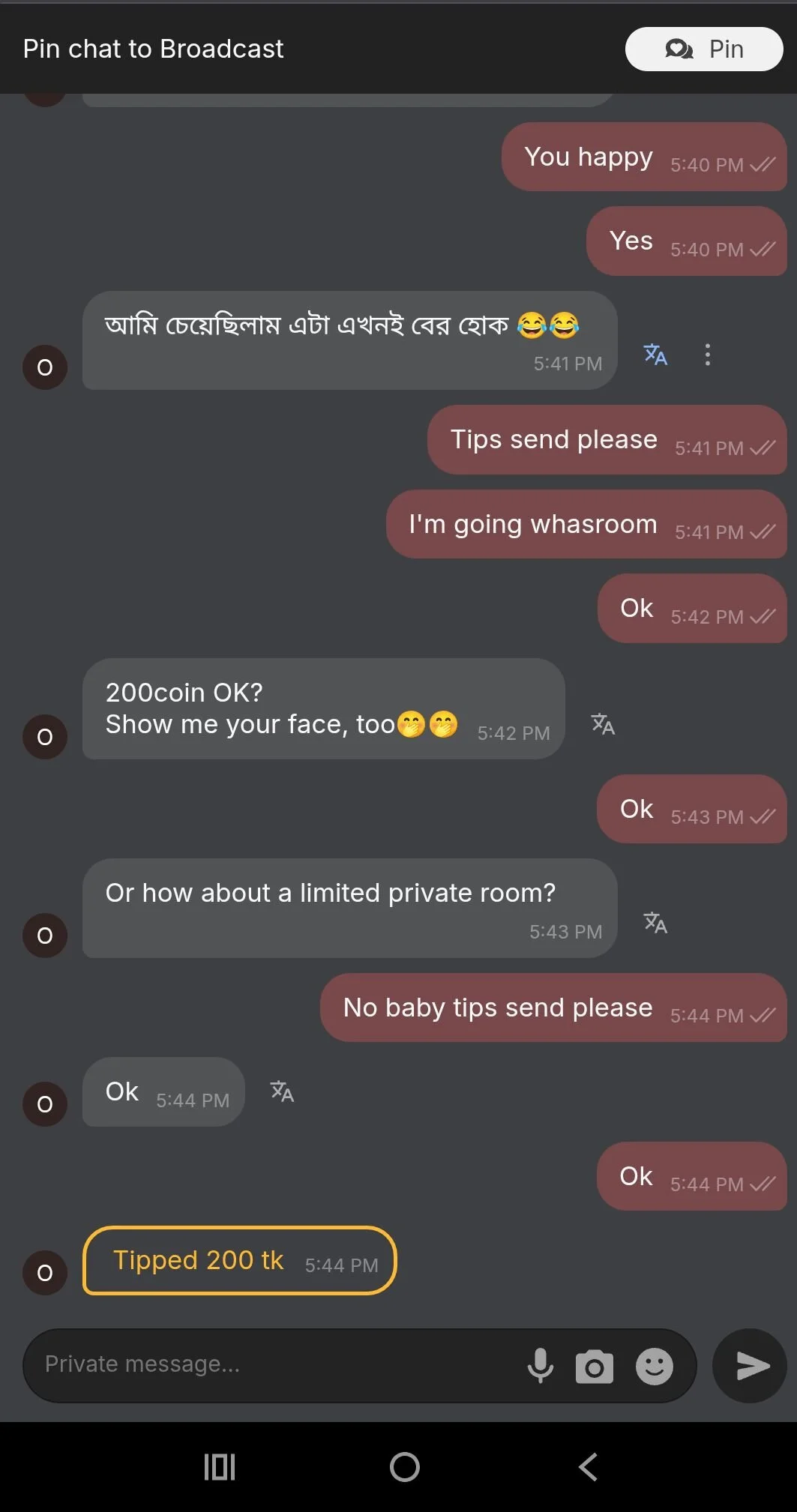Focus the Private message text field

270,1364
